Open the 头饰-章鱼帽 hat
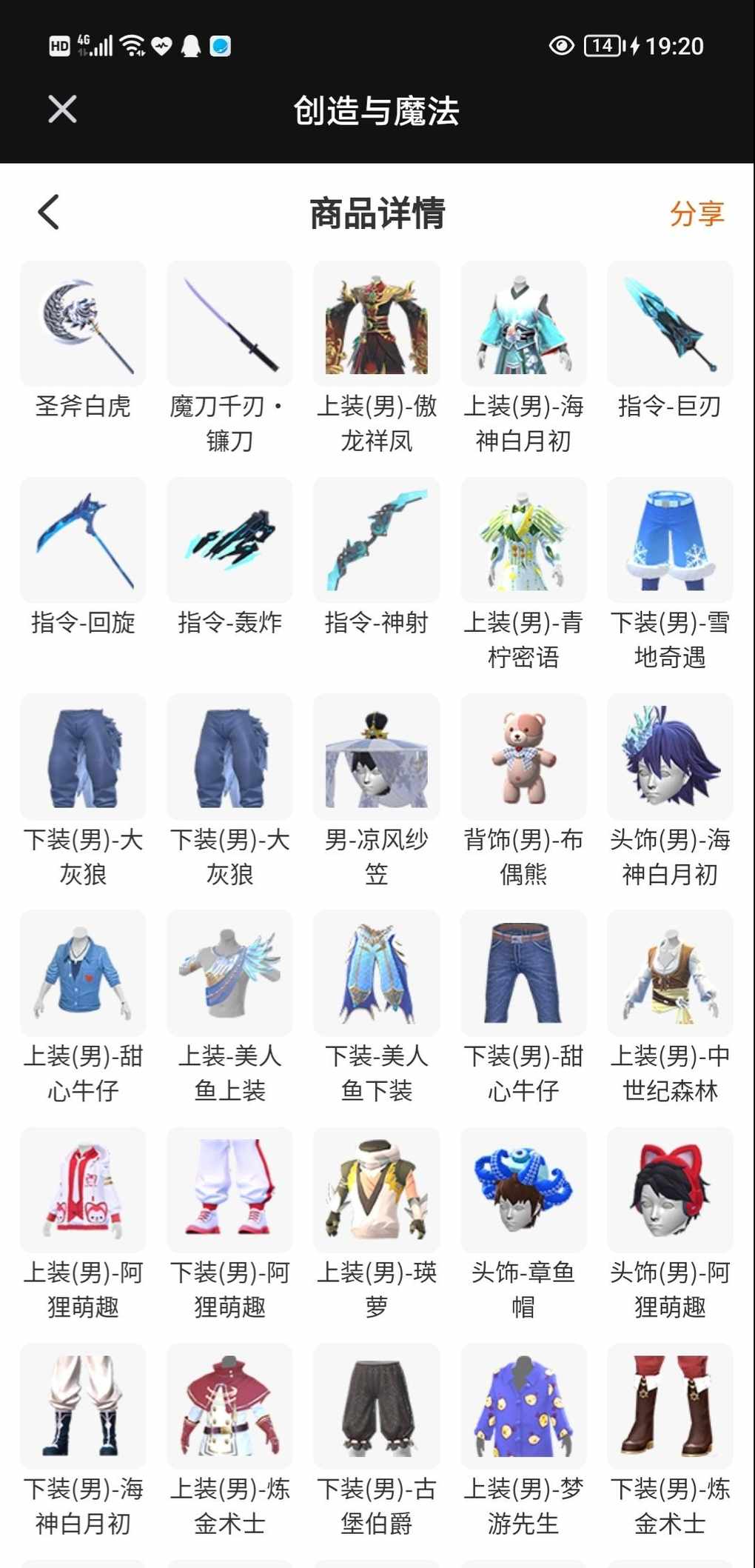 pyautogui.click(x=523, y=1190)
